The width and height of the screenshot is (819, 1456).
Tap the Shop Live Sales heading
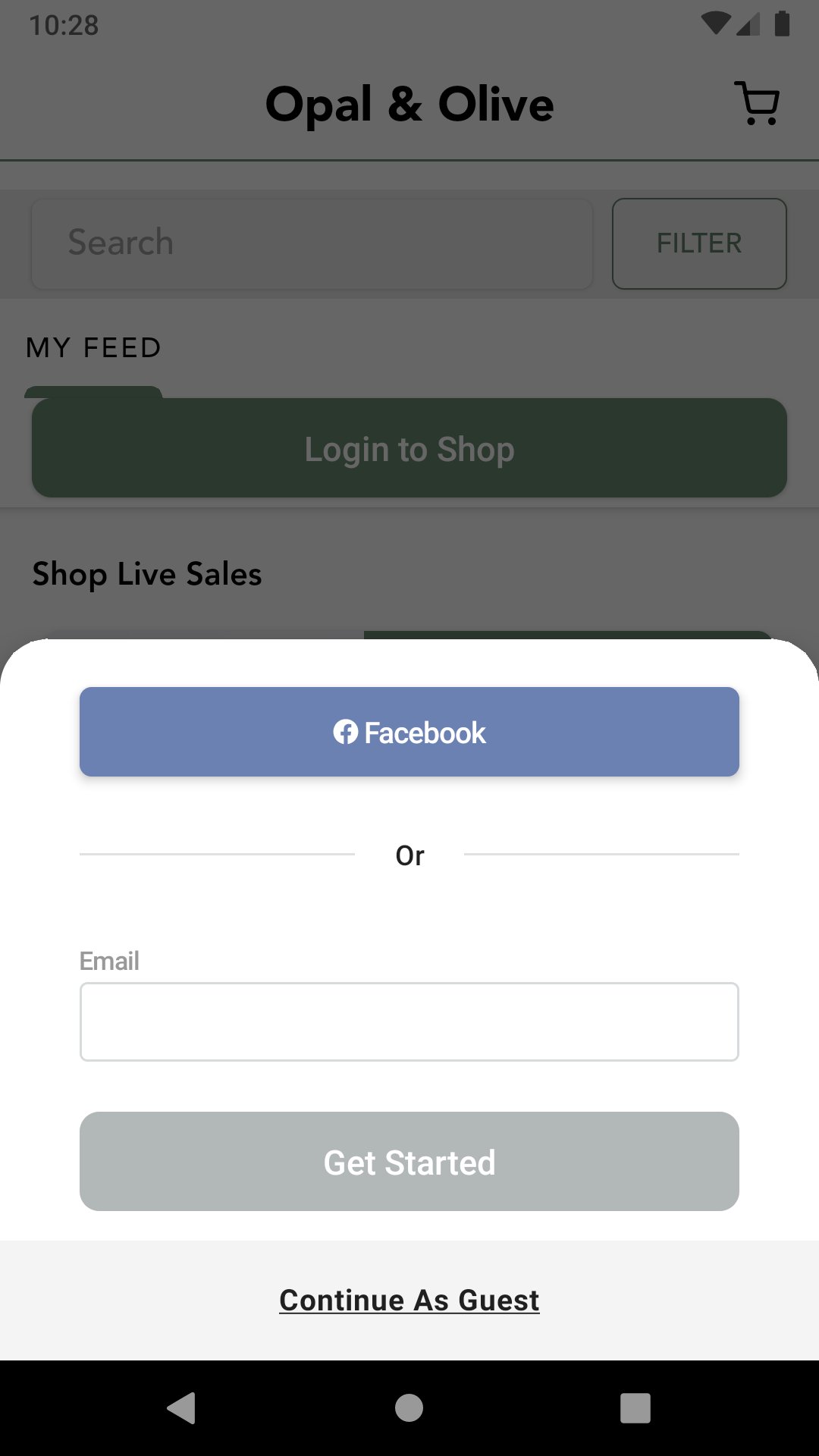[146, 574]
